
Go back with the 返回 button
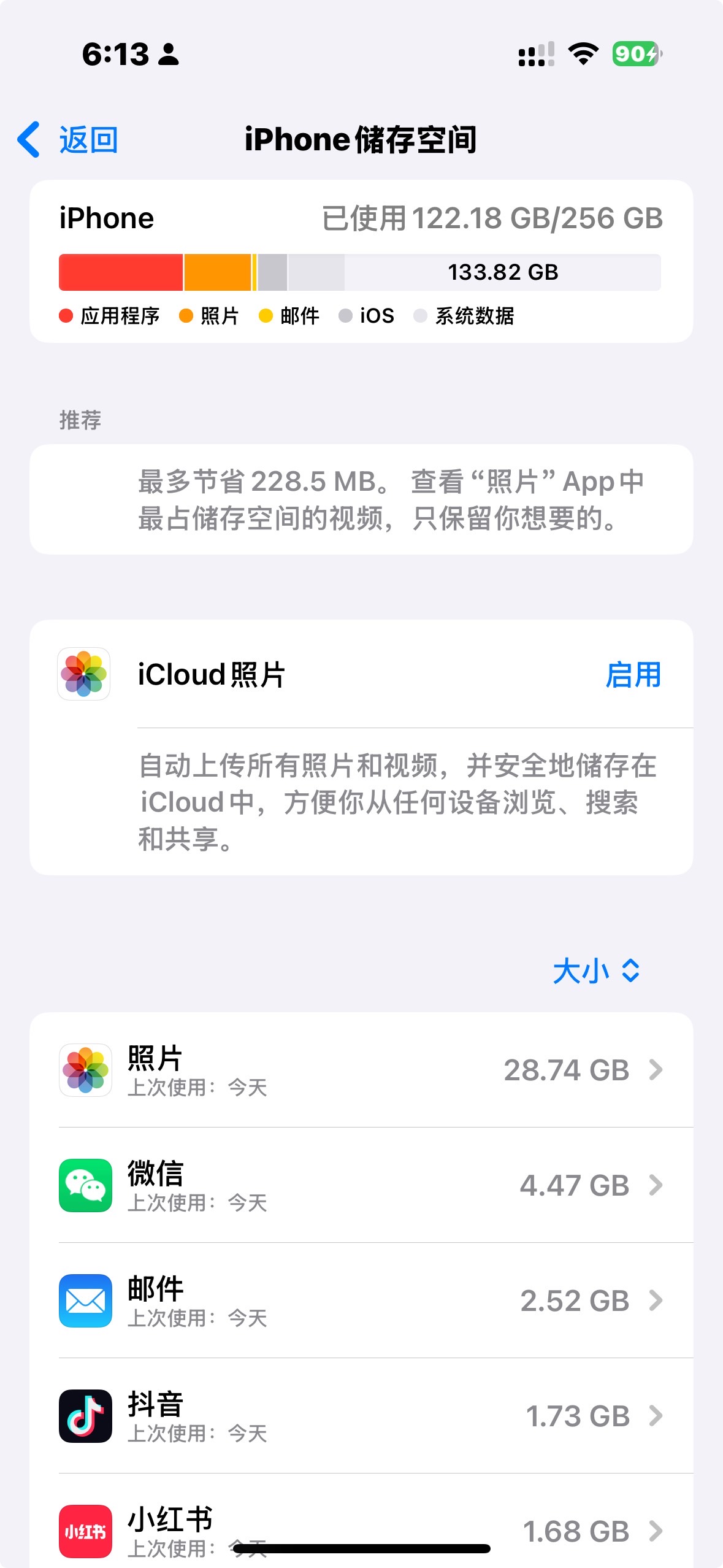(67, 140)
